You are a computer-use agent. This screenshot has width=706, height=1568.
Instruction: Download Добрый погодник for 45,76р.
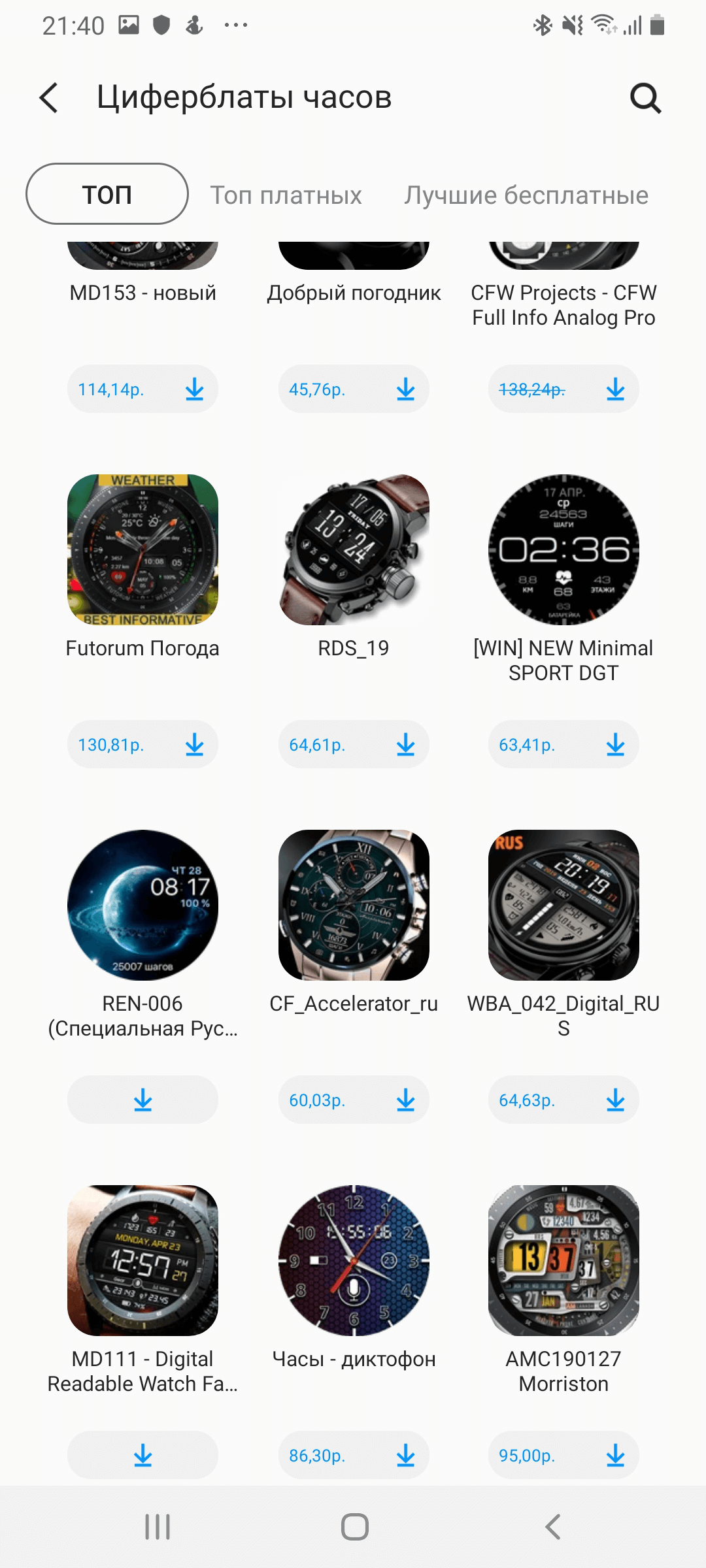353,389
